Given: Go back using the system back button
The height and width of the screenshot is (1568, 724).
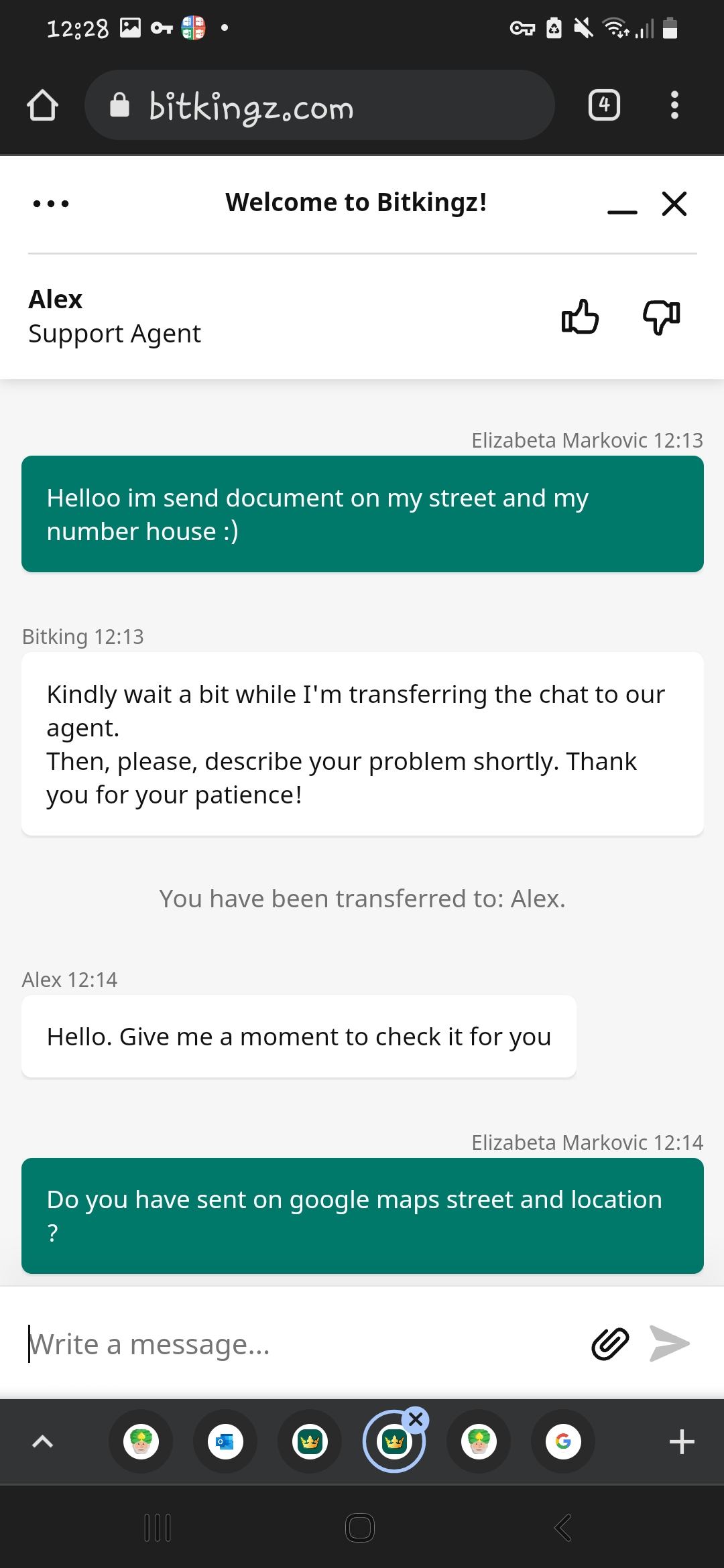Looking at the screenshot, I should click(x=563, y=1528).
